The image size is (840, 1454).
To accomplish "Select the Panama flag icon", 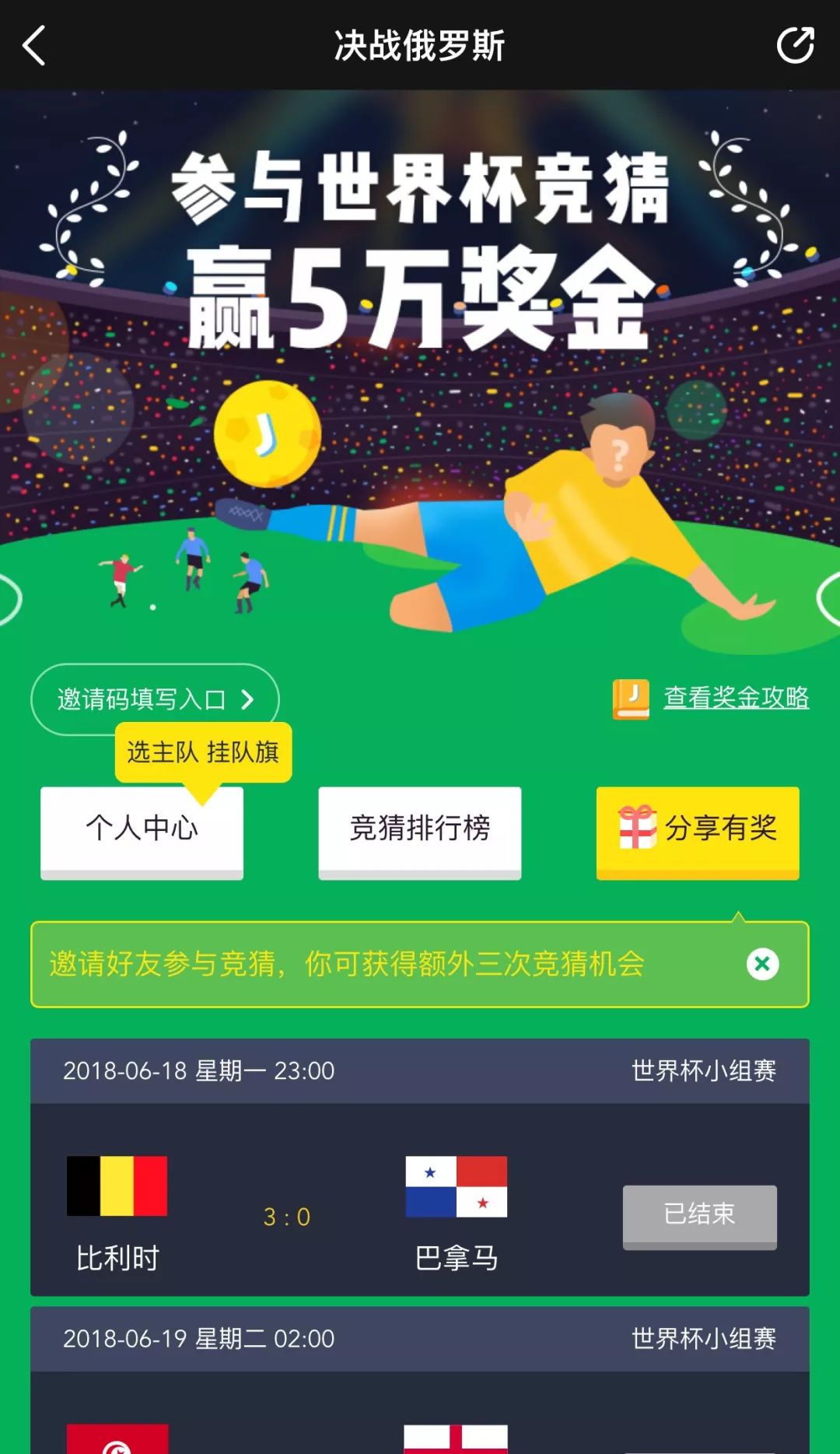I will (x=457, y=1182).
